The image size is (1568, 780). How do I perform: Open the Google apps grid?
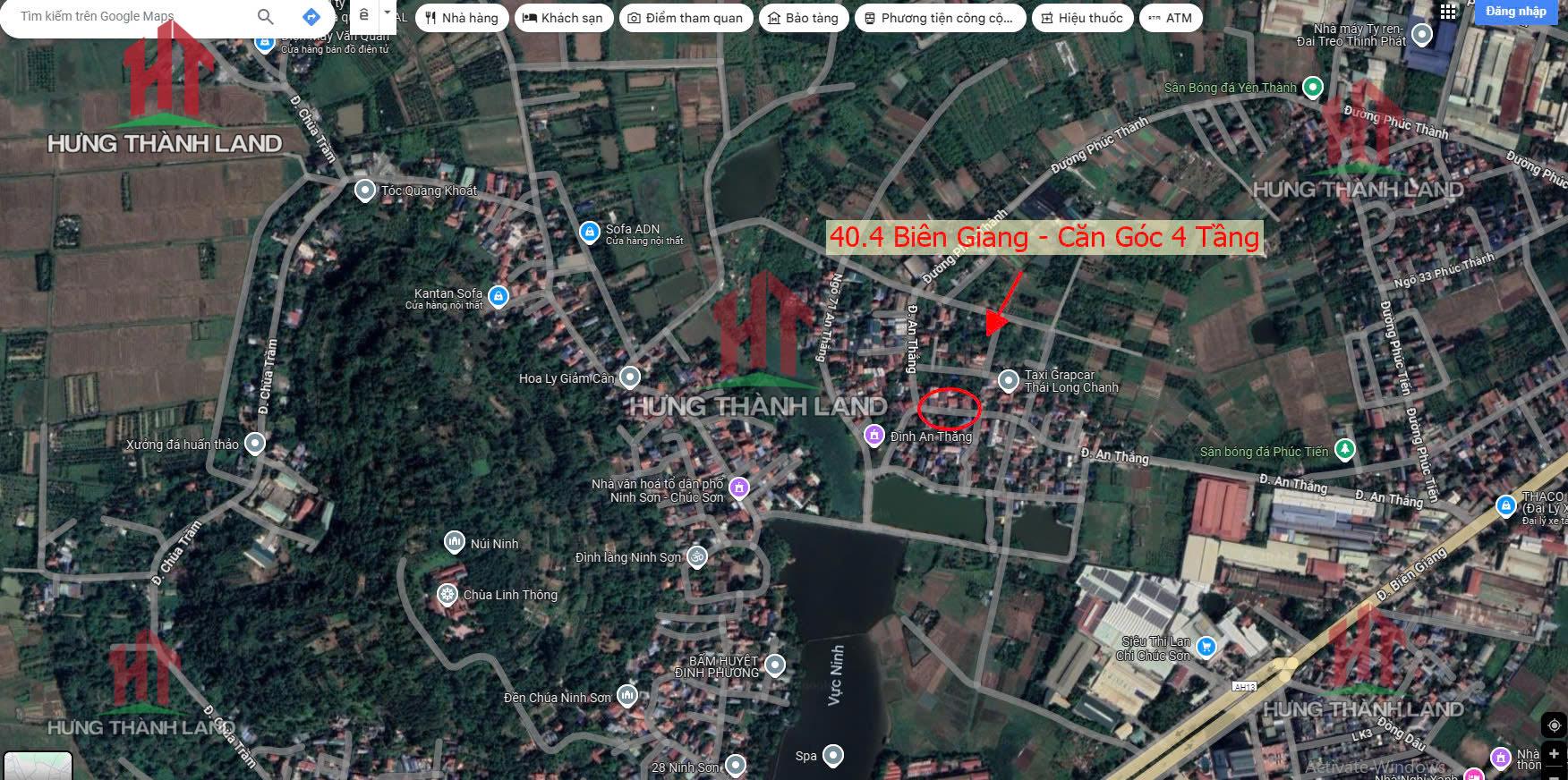click(x=1447, y=12)
